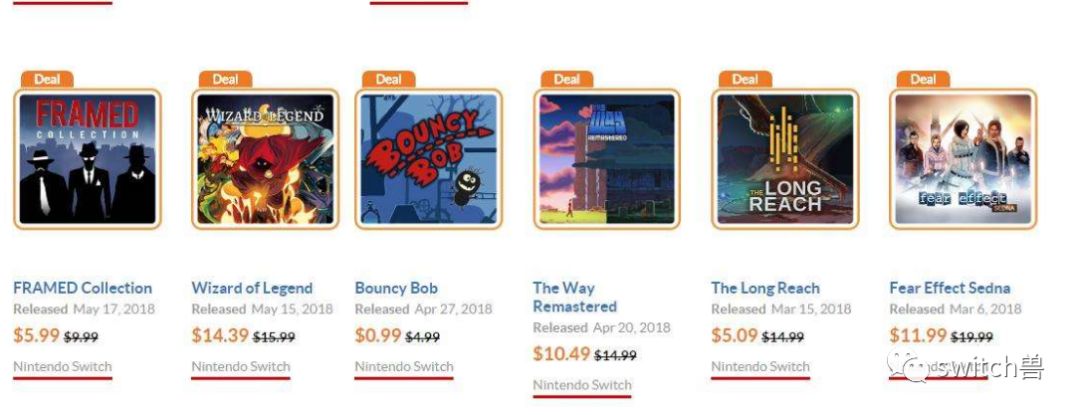This screenshot has height=415, width=1080.
Task: Tap the FRAMED Collection title link
Action: (83, 288)
